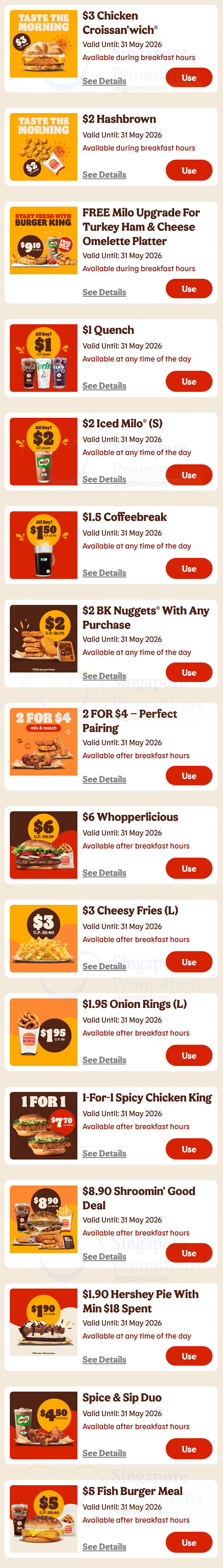This screenshot has height=1568, width=223.
Task: View details of 1-For-1 Spicy Chicken King
Action: coord(104,1154)
